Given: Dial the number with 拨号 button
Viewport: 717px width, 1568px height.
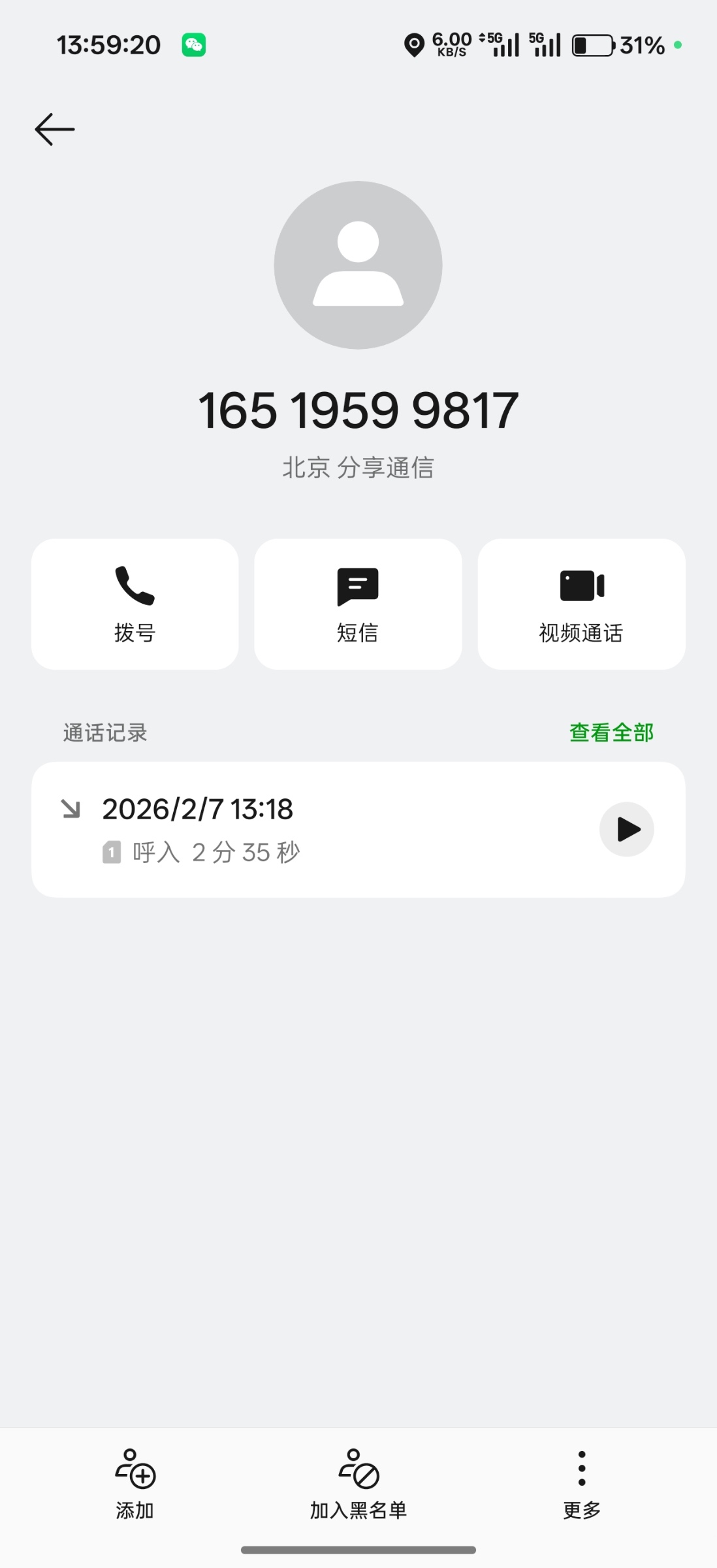Looking at the screenshot, I should coord(135,604).
